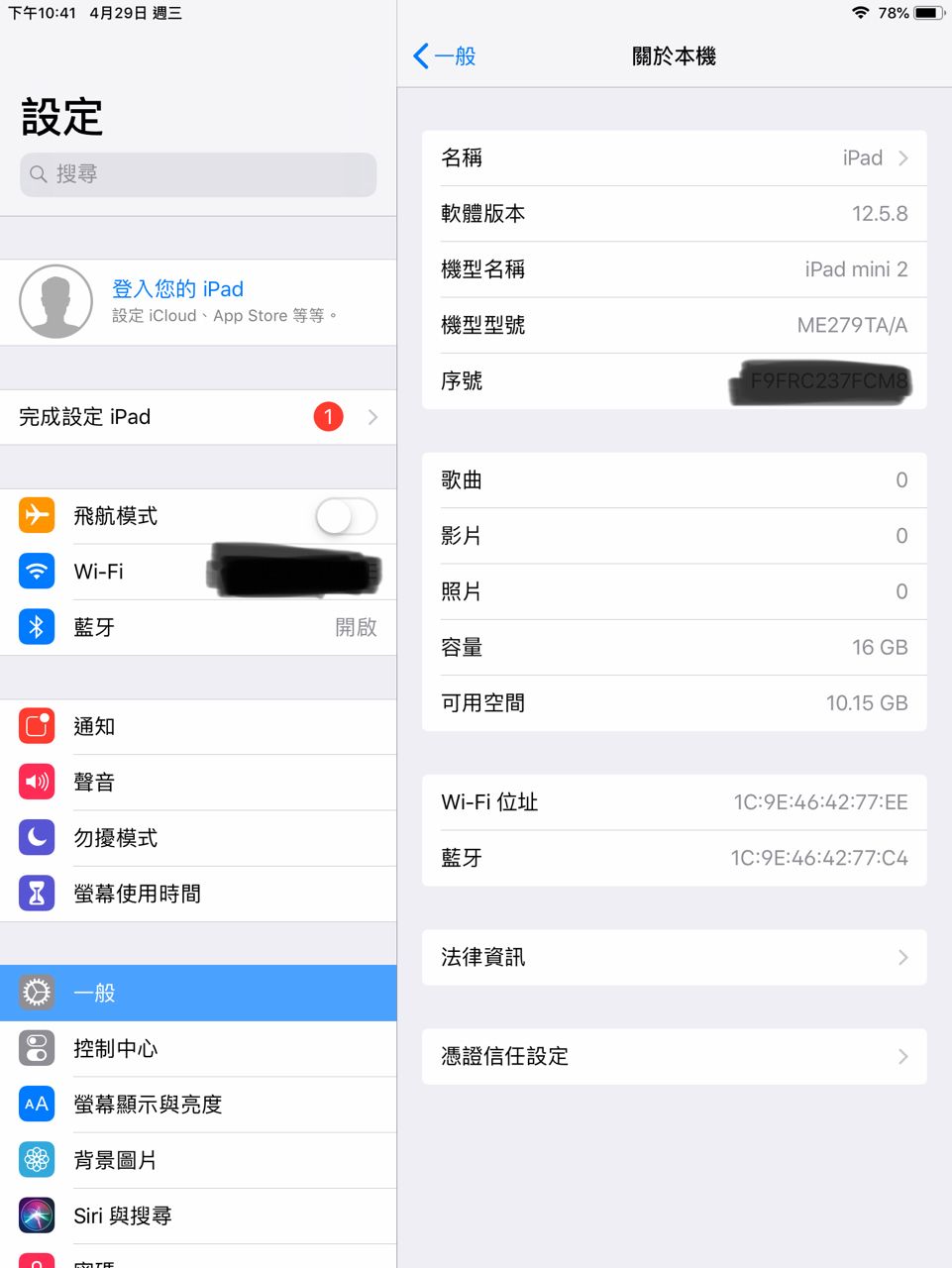Open 螢幕使用時間 settings
This screenshot has height=1268, width=952.
pyautogui.click(x=198, y=894)
